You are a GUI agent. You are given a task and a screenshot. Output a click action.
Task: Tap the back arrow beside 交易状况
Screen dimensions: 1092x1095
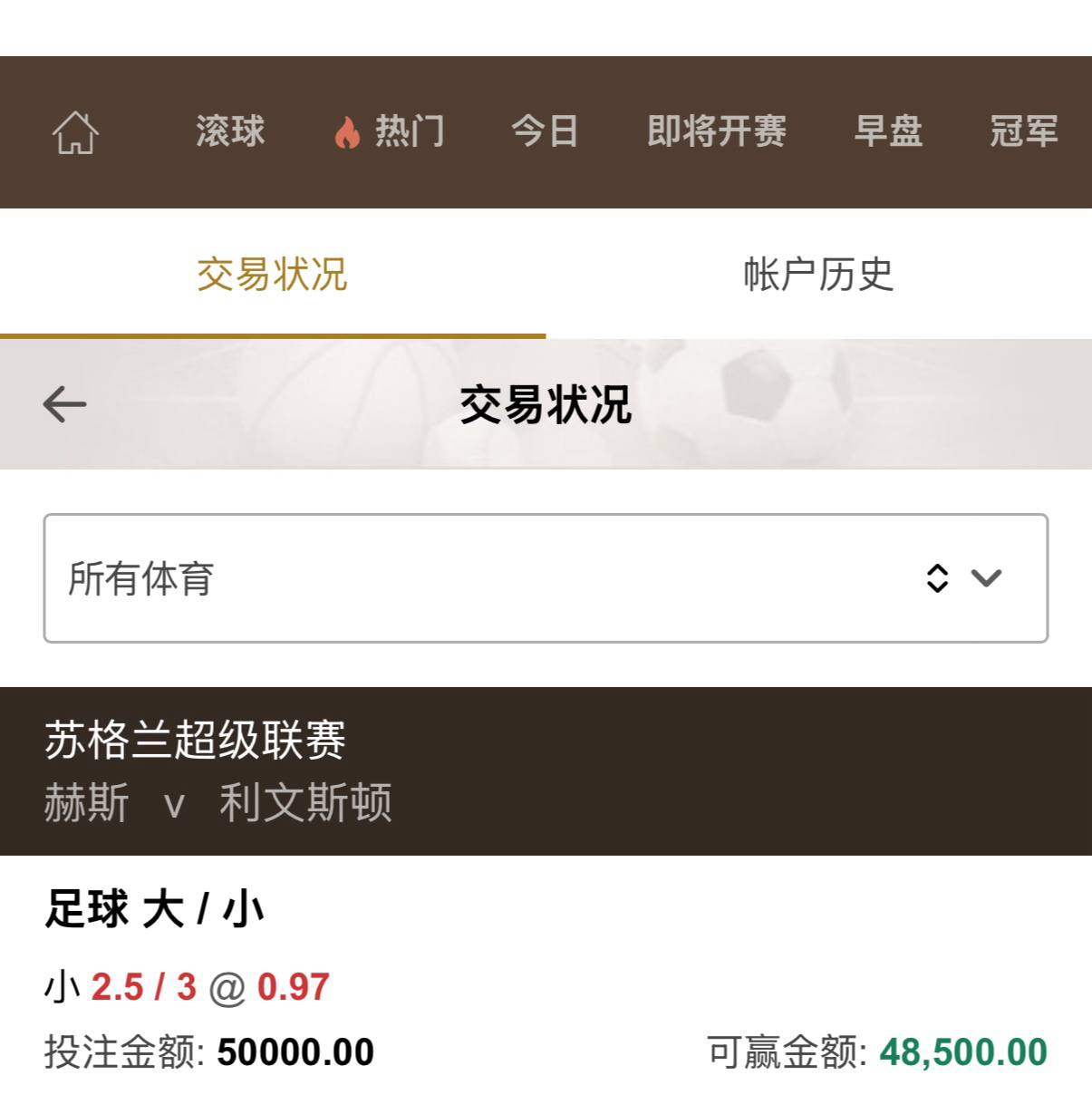pyautogui.click(x=64, y=404)
